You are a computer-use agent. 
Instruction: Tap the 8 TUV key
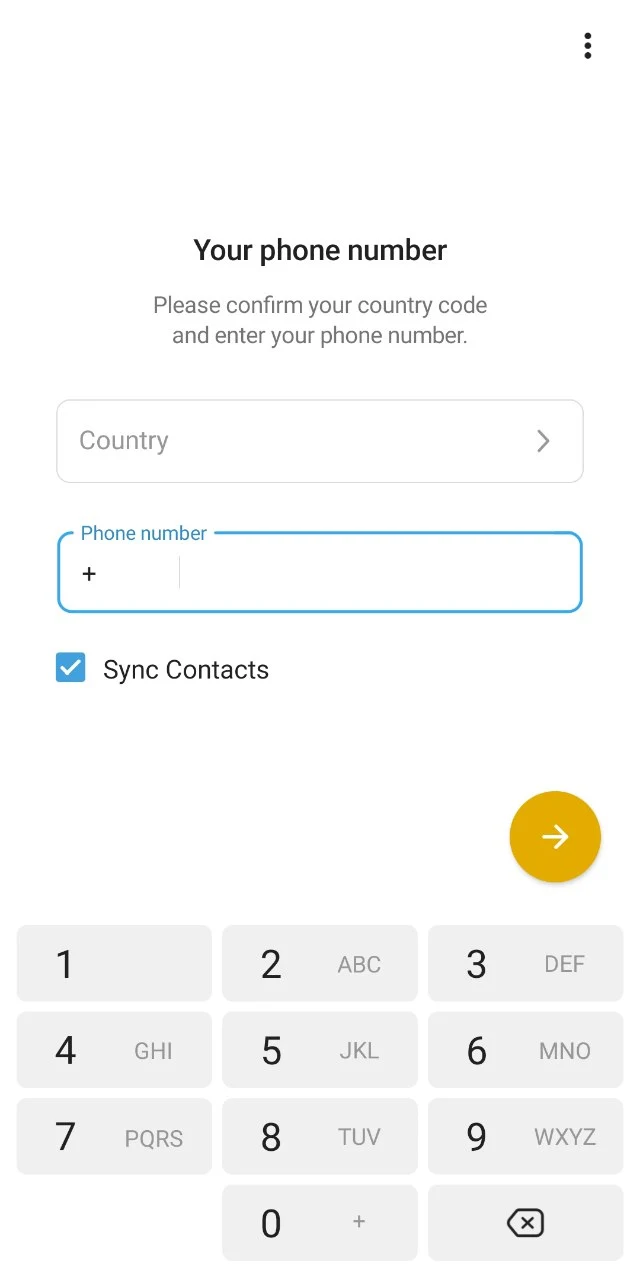coord(319,1137)
